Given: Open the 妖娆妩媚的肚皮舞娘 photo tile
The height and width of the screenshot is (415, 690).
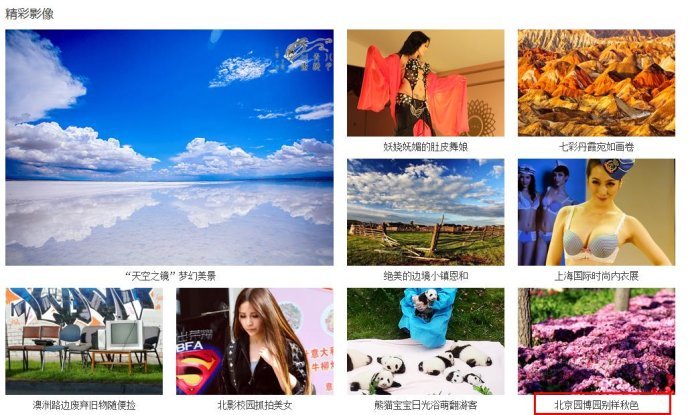Looking at the screenshot, I should click(x=425, y=83).
